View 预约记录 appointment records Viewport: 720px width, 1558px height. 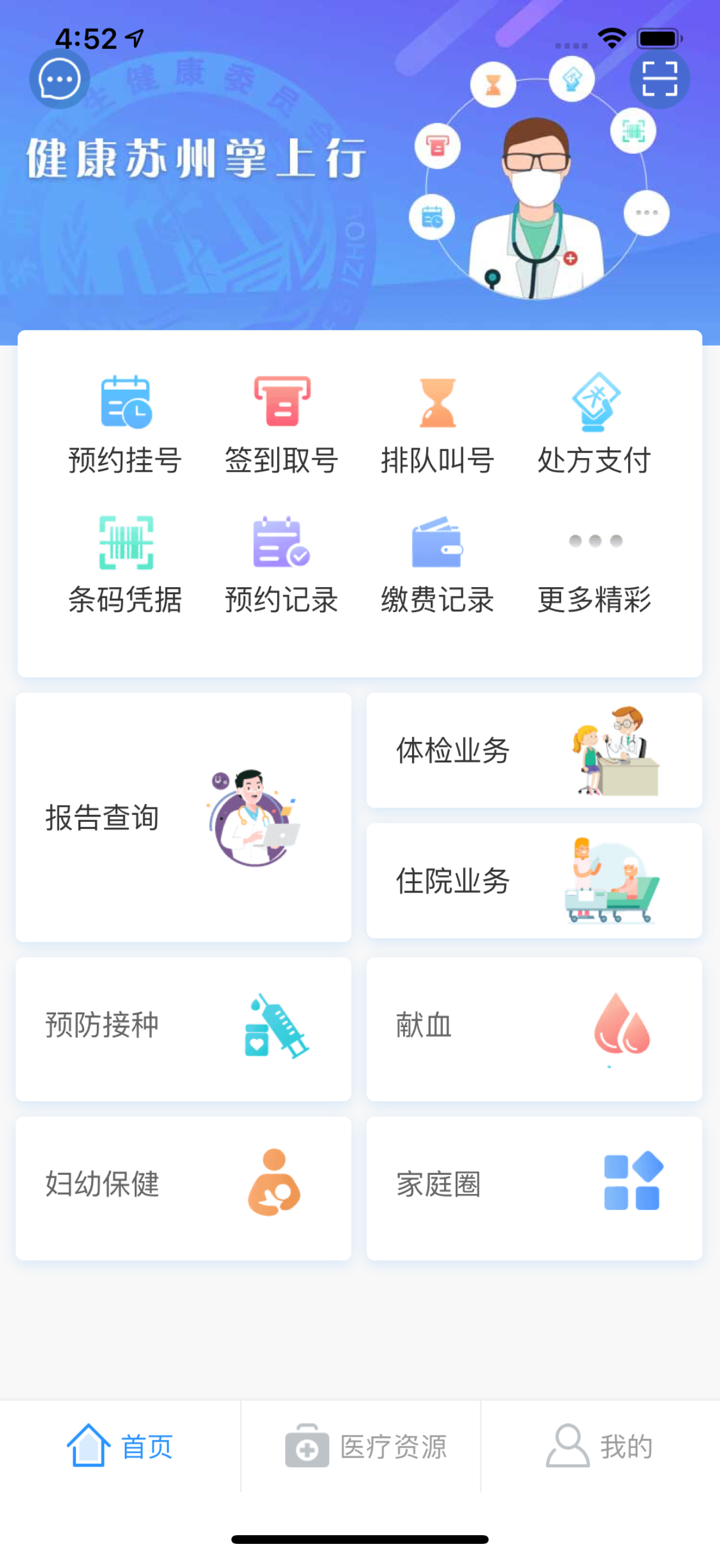(280, 556)
